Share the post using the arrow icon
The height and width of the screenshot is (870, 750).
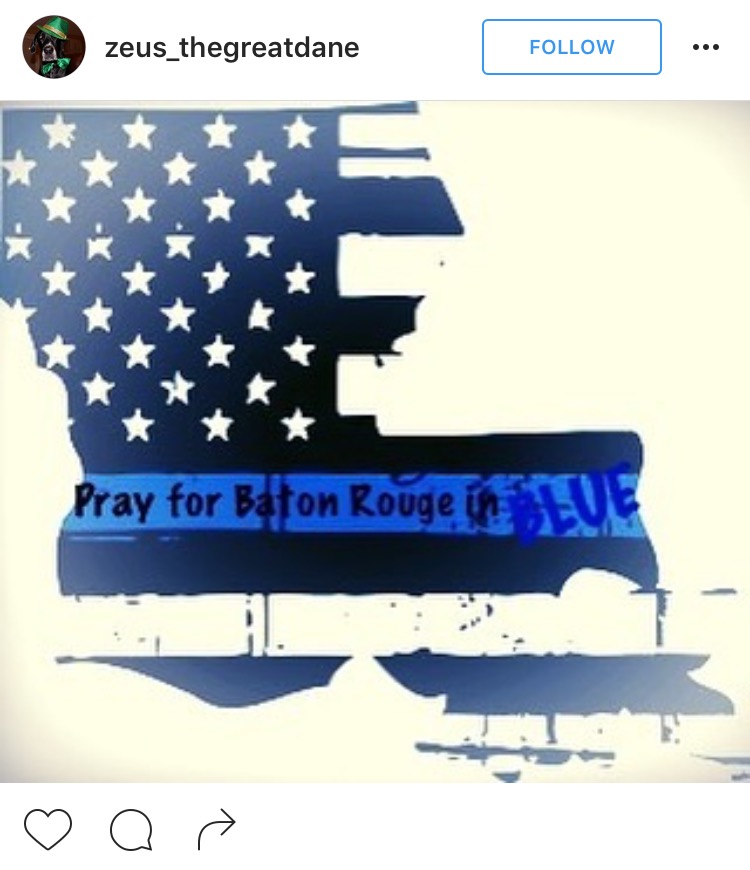coord(216,828)
